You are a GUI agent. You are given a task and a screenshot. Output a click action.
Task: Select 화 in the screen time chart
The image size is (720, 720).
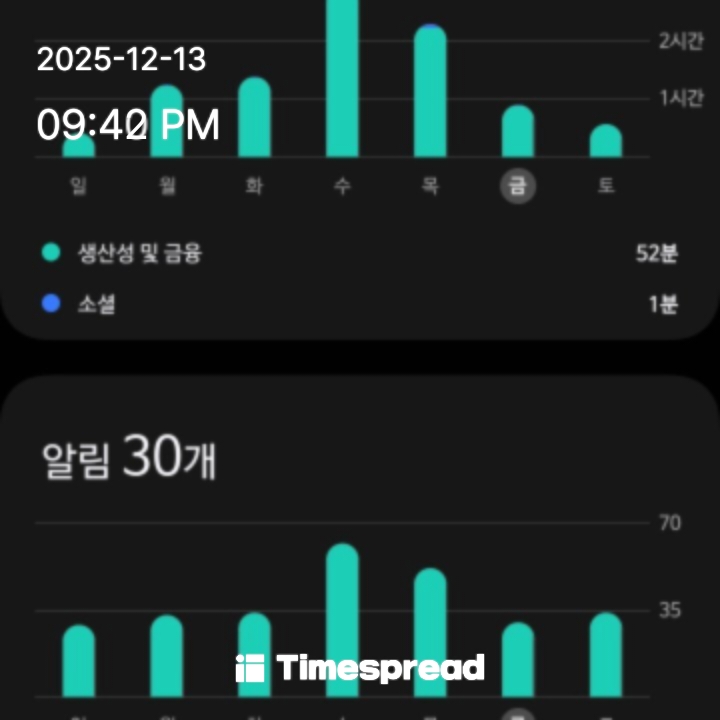[x=254, y=186]
